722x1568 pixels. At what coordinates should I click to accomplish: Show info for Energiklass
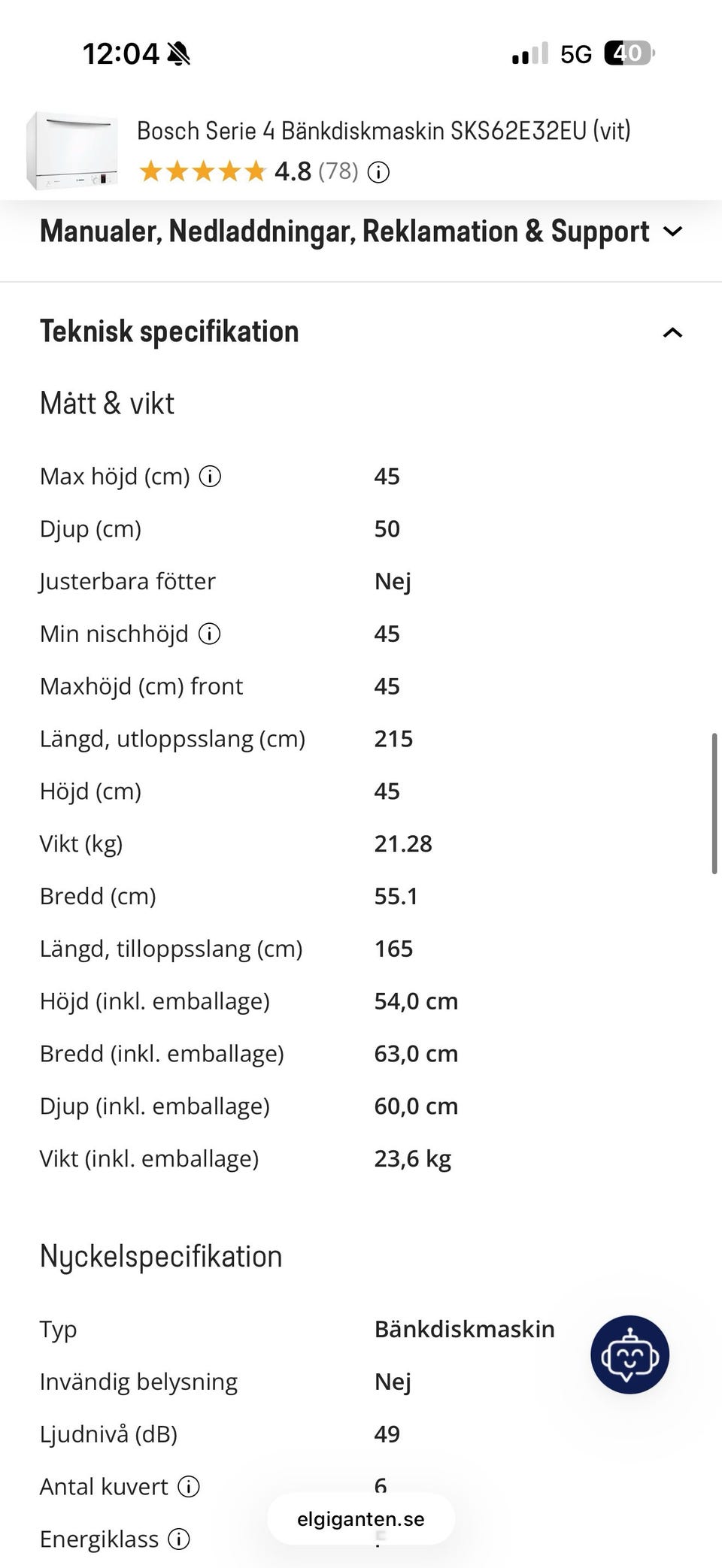pos(179,1539)
